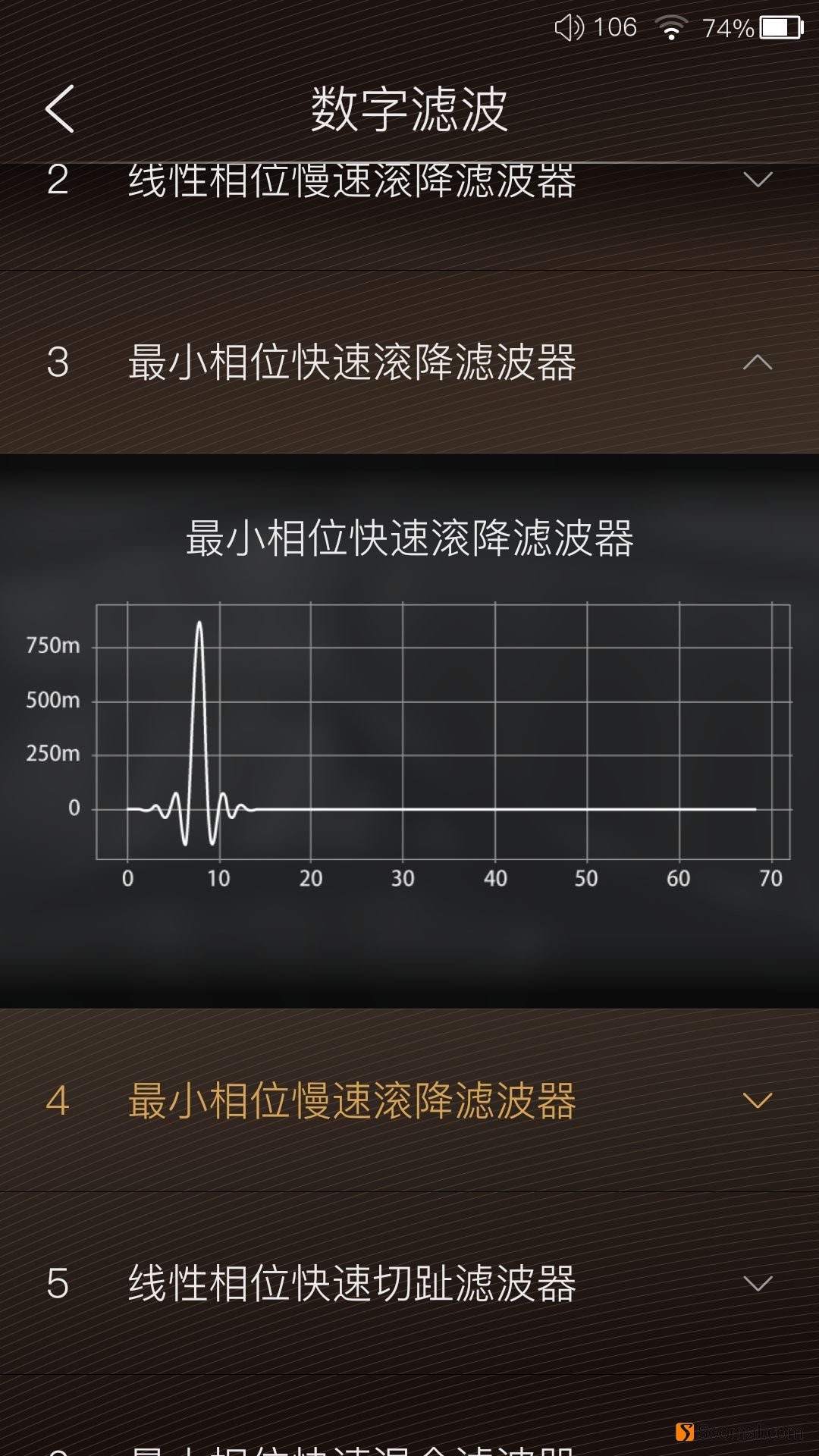Expand chevron for 线性相位慢速滚降滤波器
This screenshot has height=1456, width=819.
[x=758, y=180]
